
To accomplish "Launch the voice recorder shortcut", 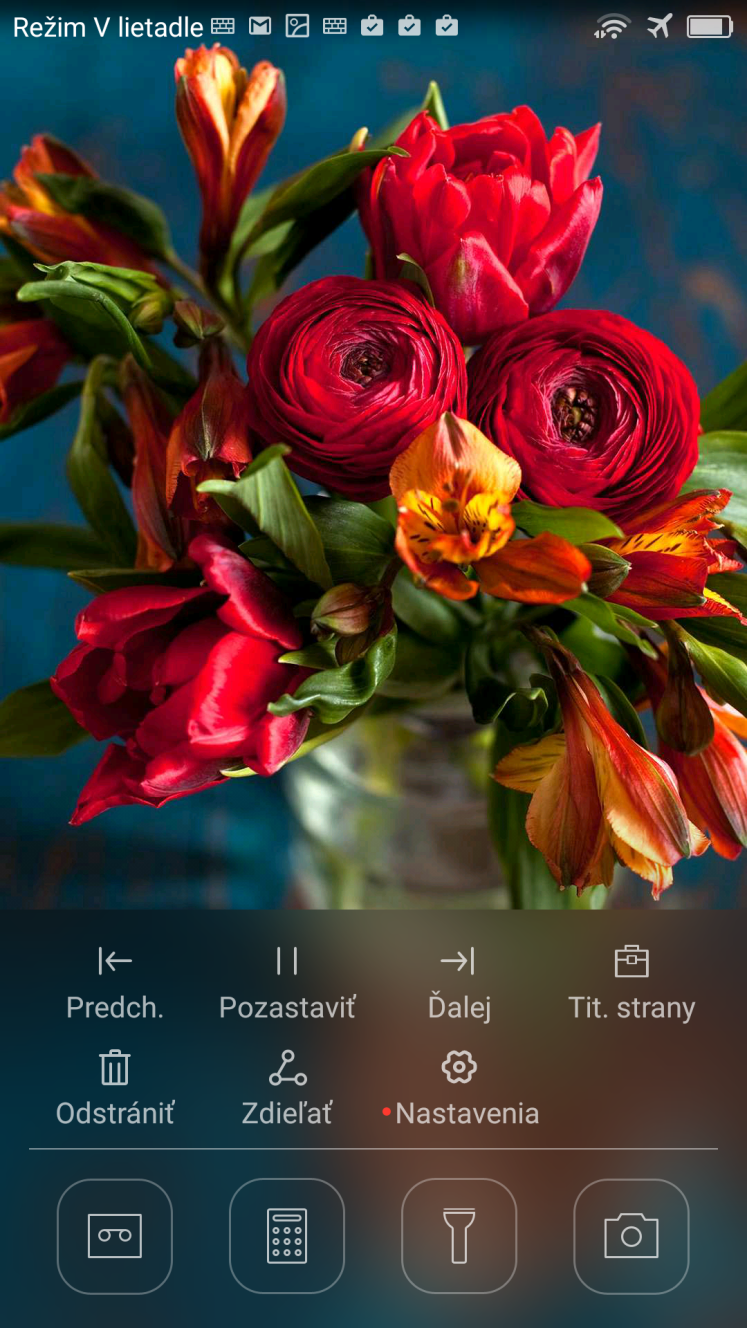I will click(x=115, y=1236).
